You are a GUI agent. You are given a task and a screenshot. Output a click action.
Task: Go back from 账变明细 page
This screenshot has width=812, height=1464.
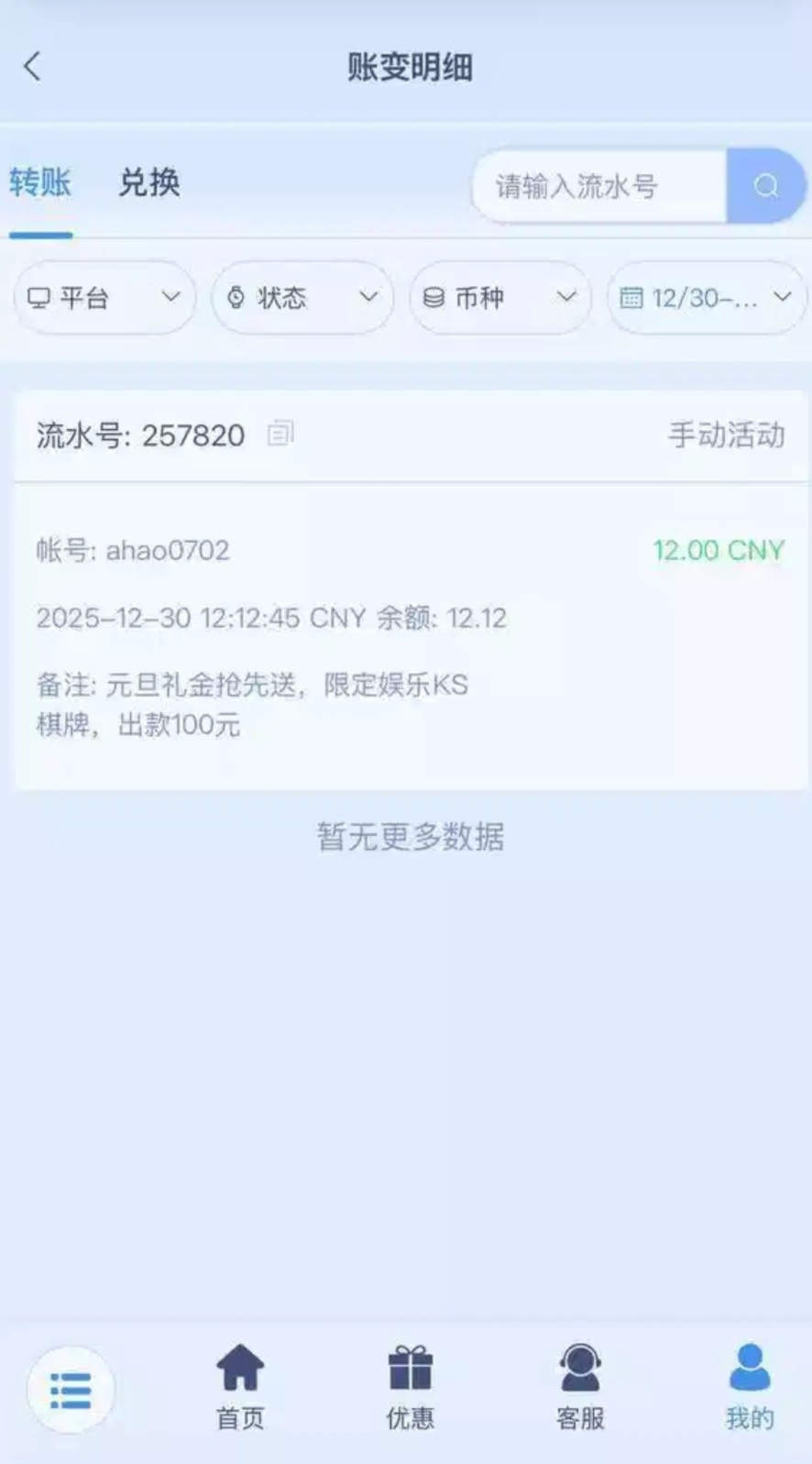tap(33, 67)
